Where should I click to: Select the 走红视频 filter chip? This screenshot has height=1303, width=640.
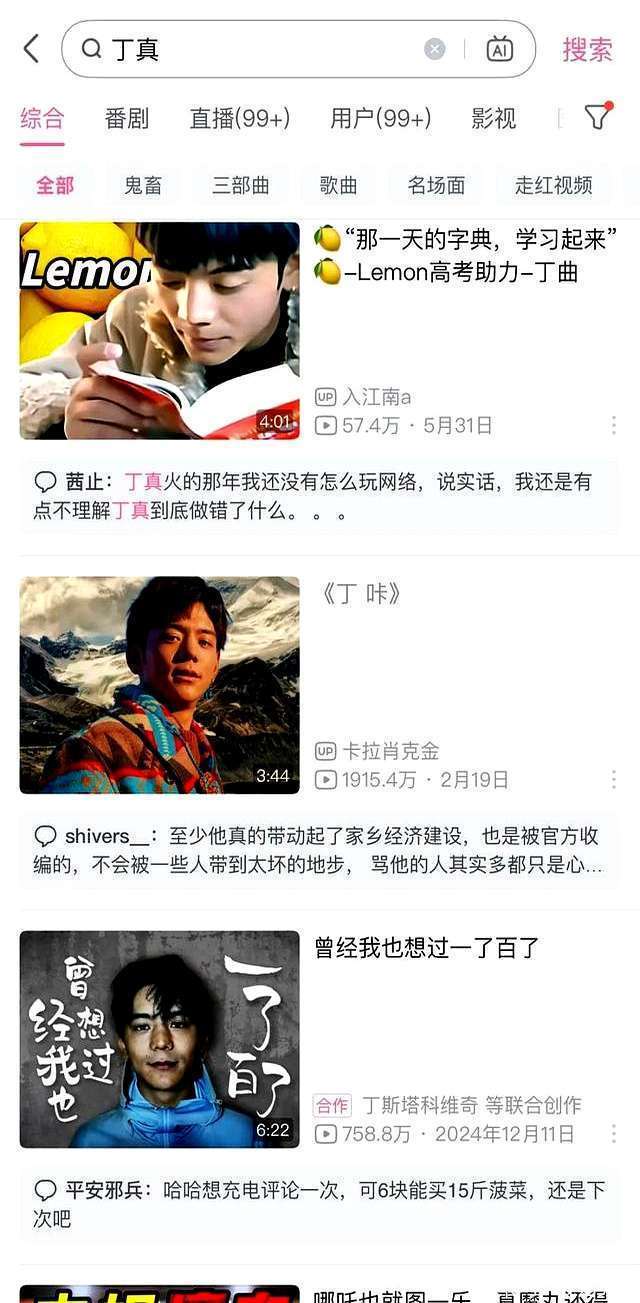pos(554,185)
